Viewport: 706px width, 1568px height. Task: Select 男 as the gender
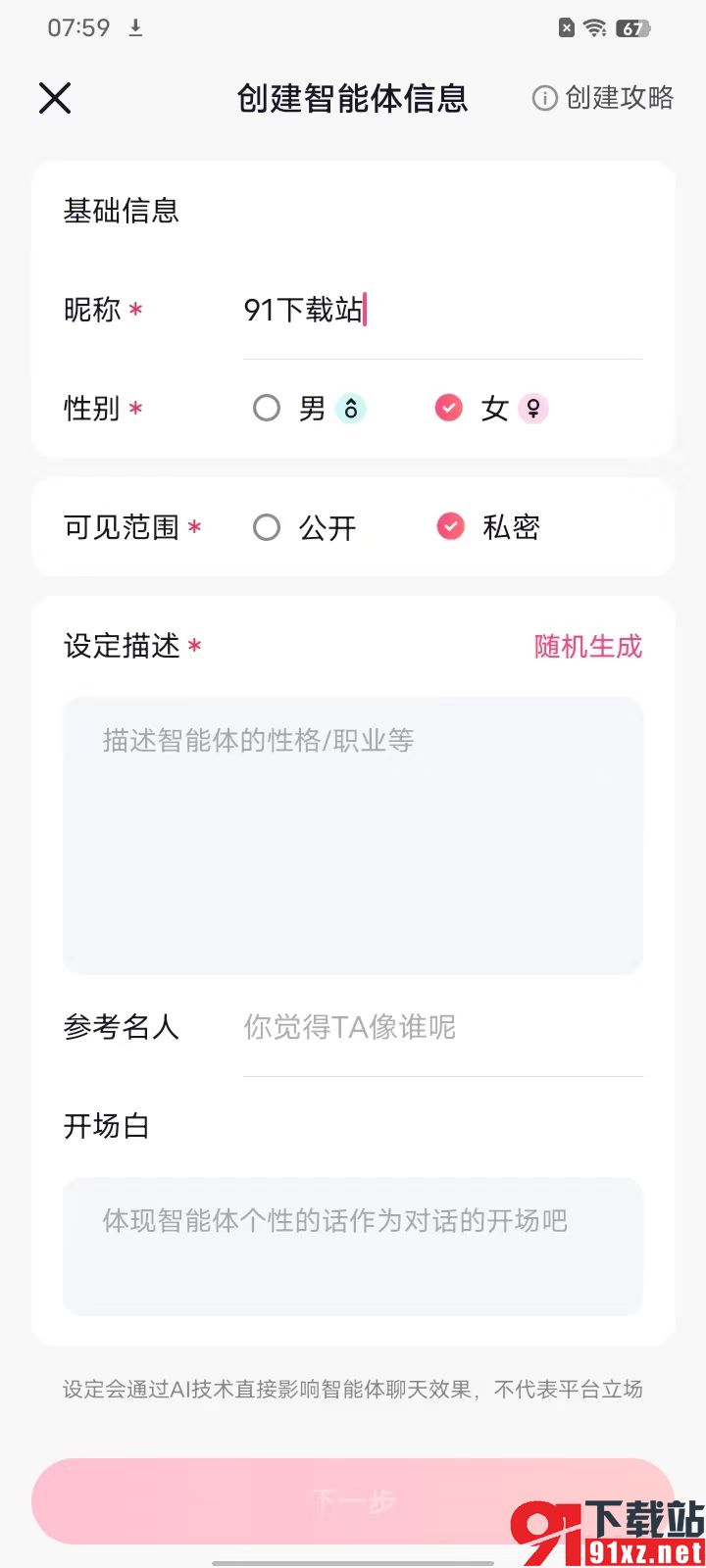pos(309,408)
